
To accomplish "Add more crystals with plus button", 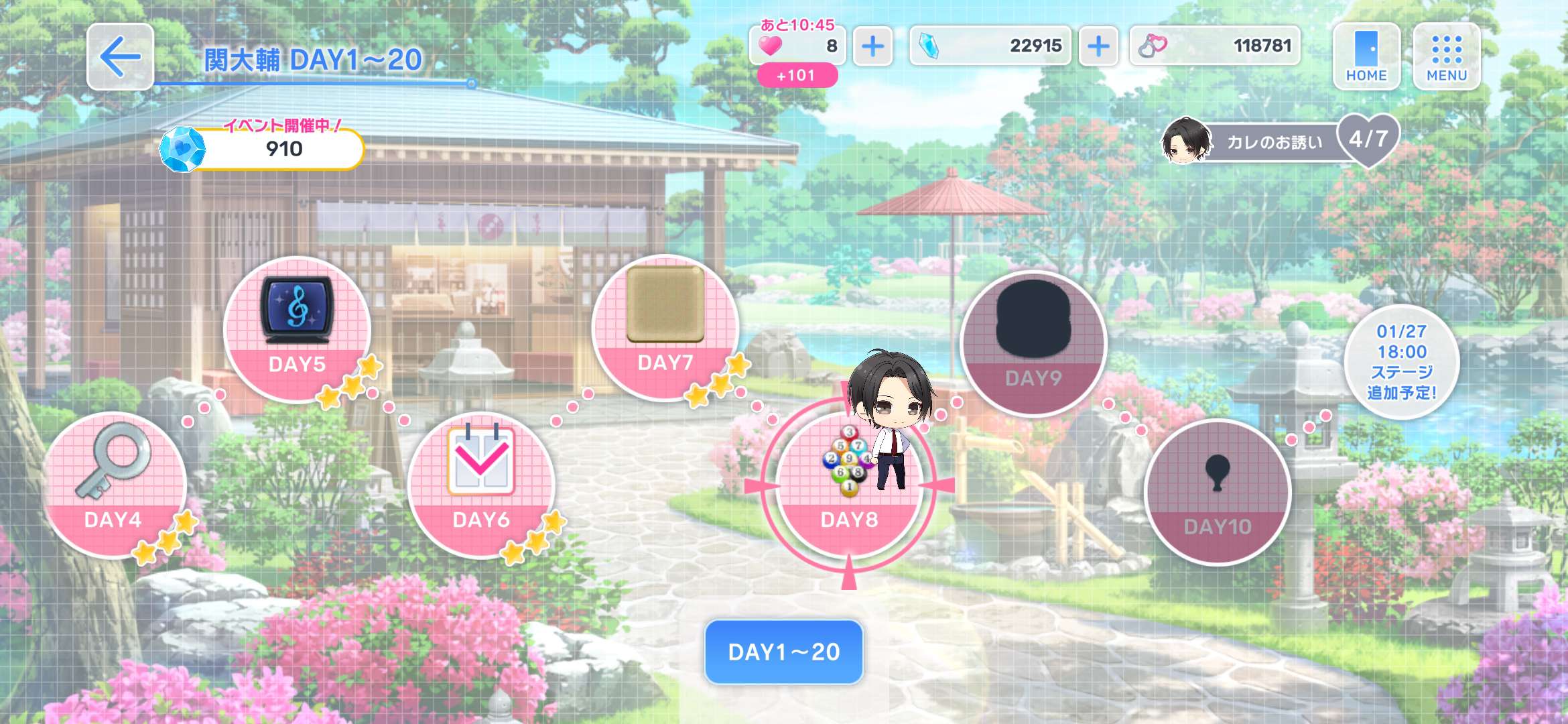I will pyautogui.click(x=1098, y=46).
